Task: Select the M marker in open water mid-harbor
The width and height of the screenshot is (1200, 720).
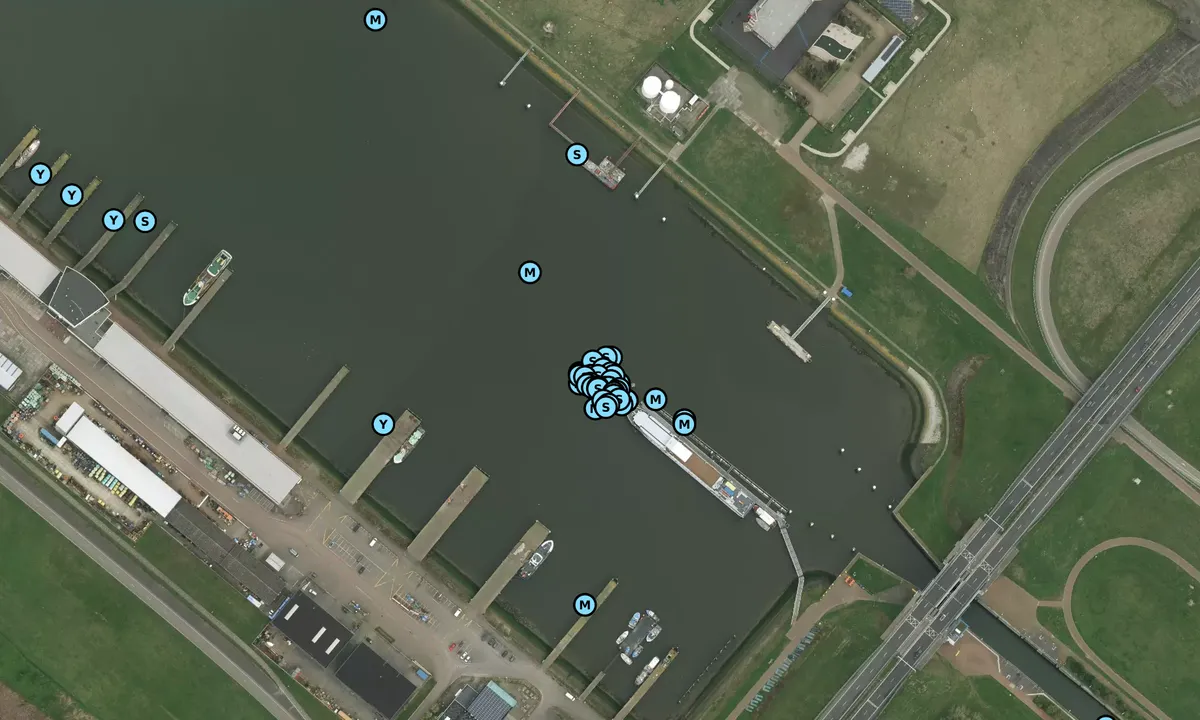Action: click(x=530, y=272)
